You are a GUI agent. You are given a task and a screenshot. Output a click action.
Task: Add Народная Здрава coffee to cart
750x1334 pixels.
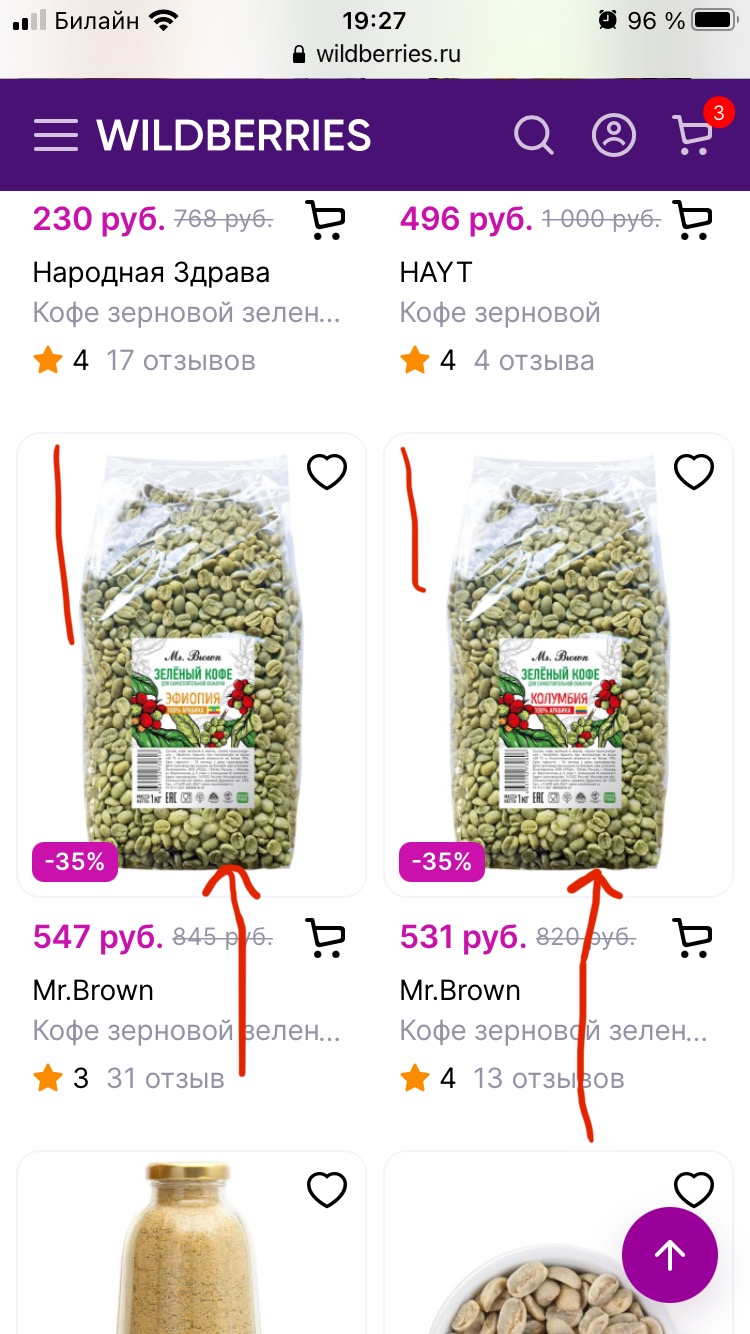[x=325, y=220]
